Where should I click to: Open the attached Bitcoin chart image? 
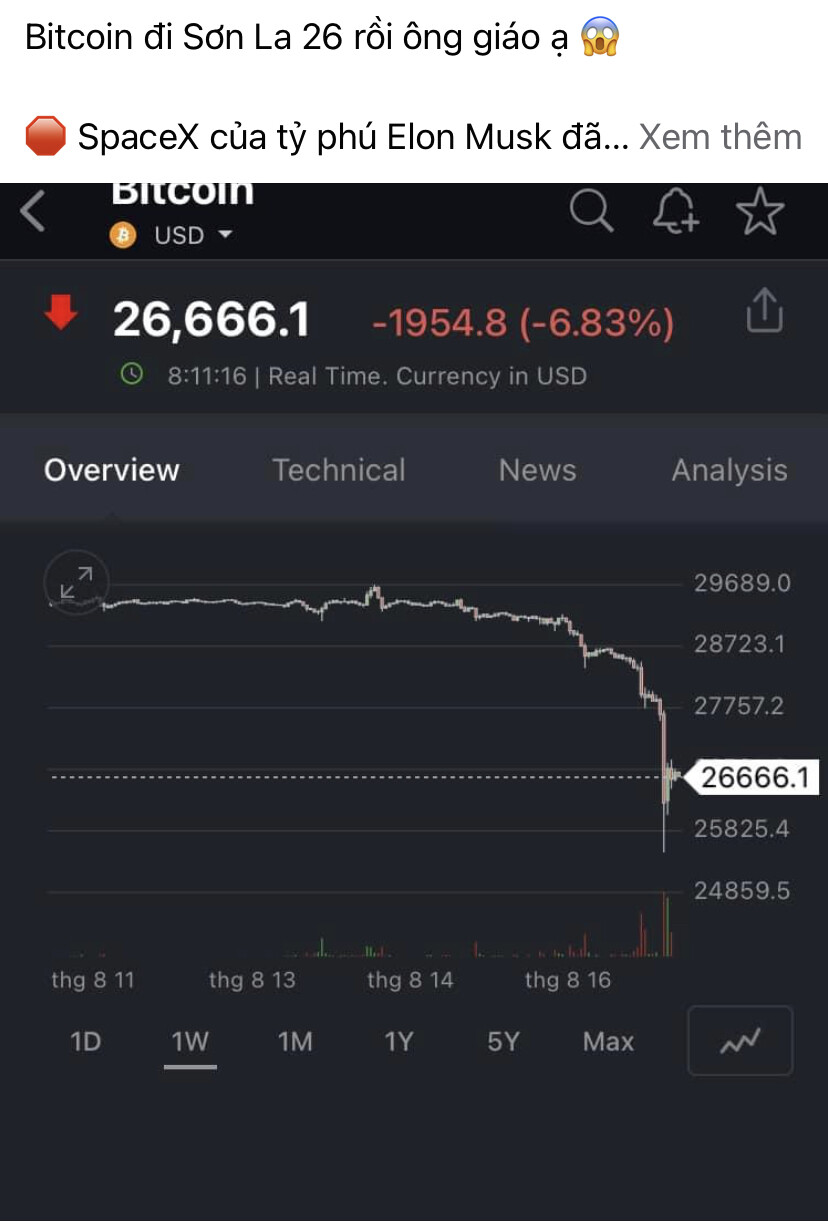pos(414,700)
